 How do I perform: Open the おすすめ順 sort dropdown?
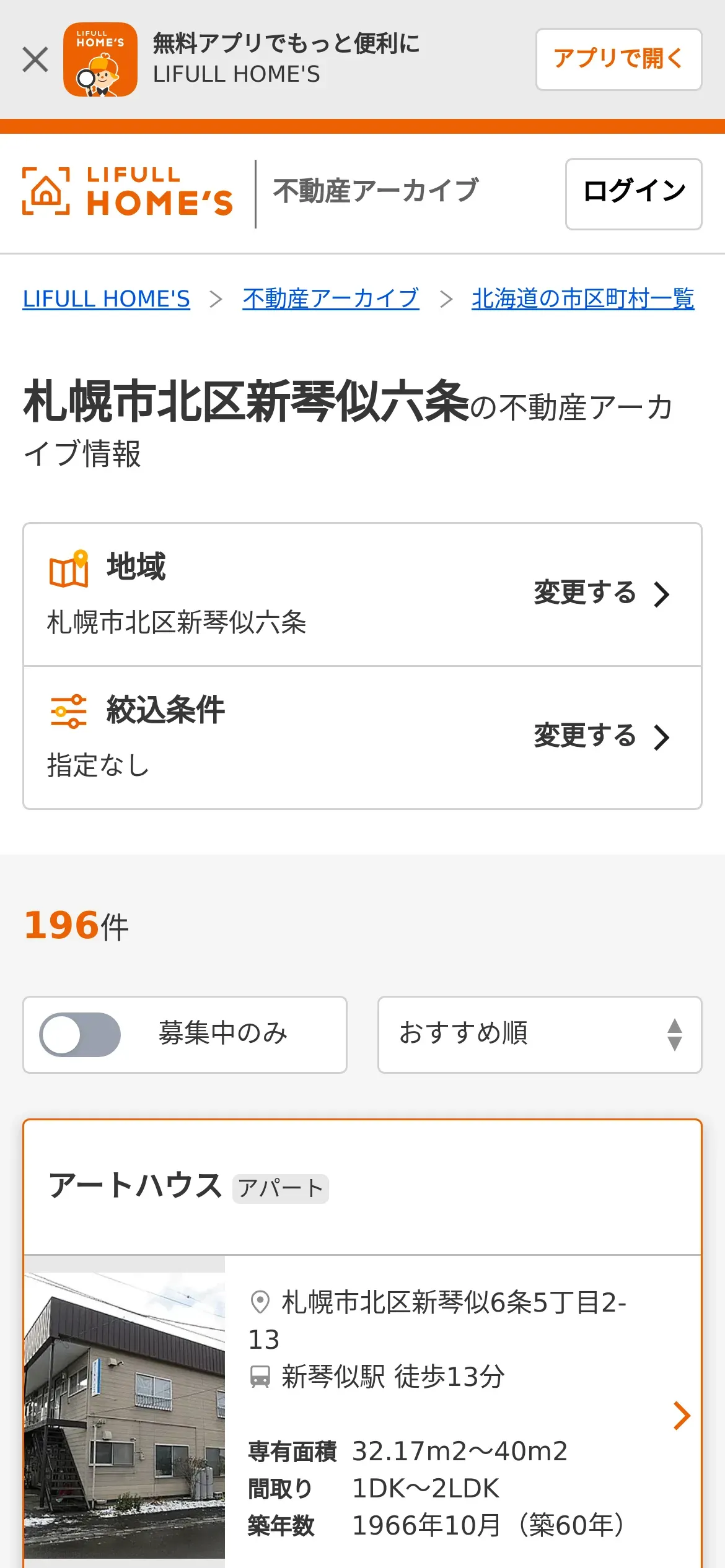[539, 1034]
